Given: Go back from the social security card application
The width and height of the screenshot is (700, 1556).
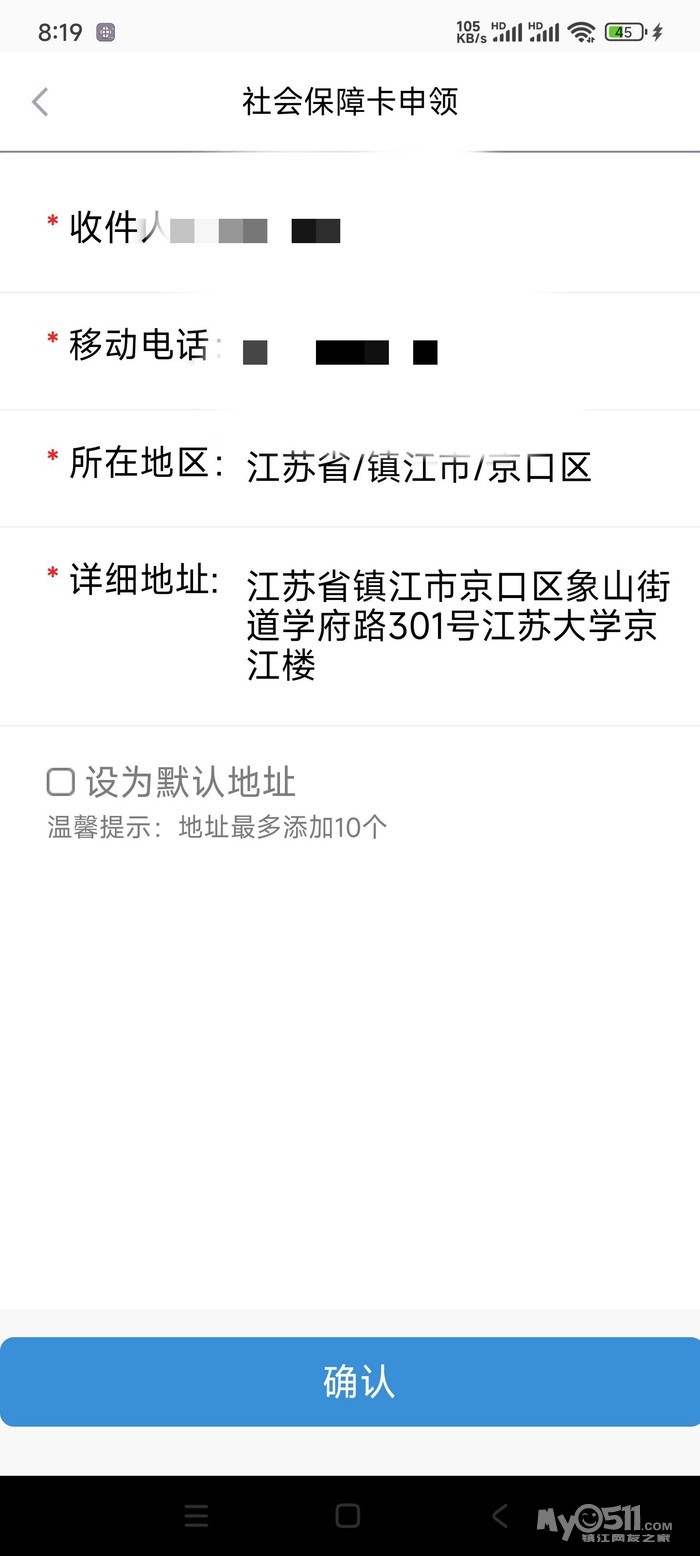Looking at the screenshot, I should tap(40, 102).
